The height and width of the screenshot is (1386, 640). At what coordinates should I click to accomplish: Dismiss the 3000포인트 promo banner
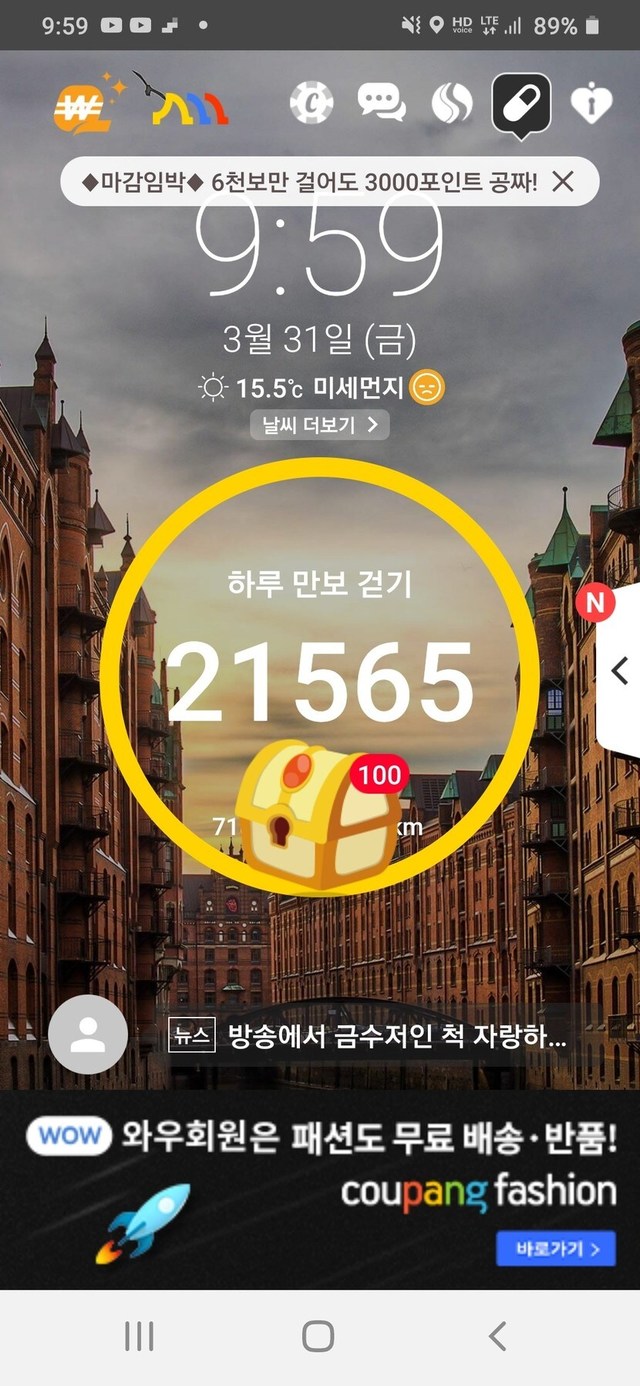pyautogui.click(x=563, y=181)
